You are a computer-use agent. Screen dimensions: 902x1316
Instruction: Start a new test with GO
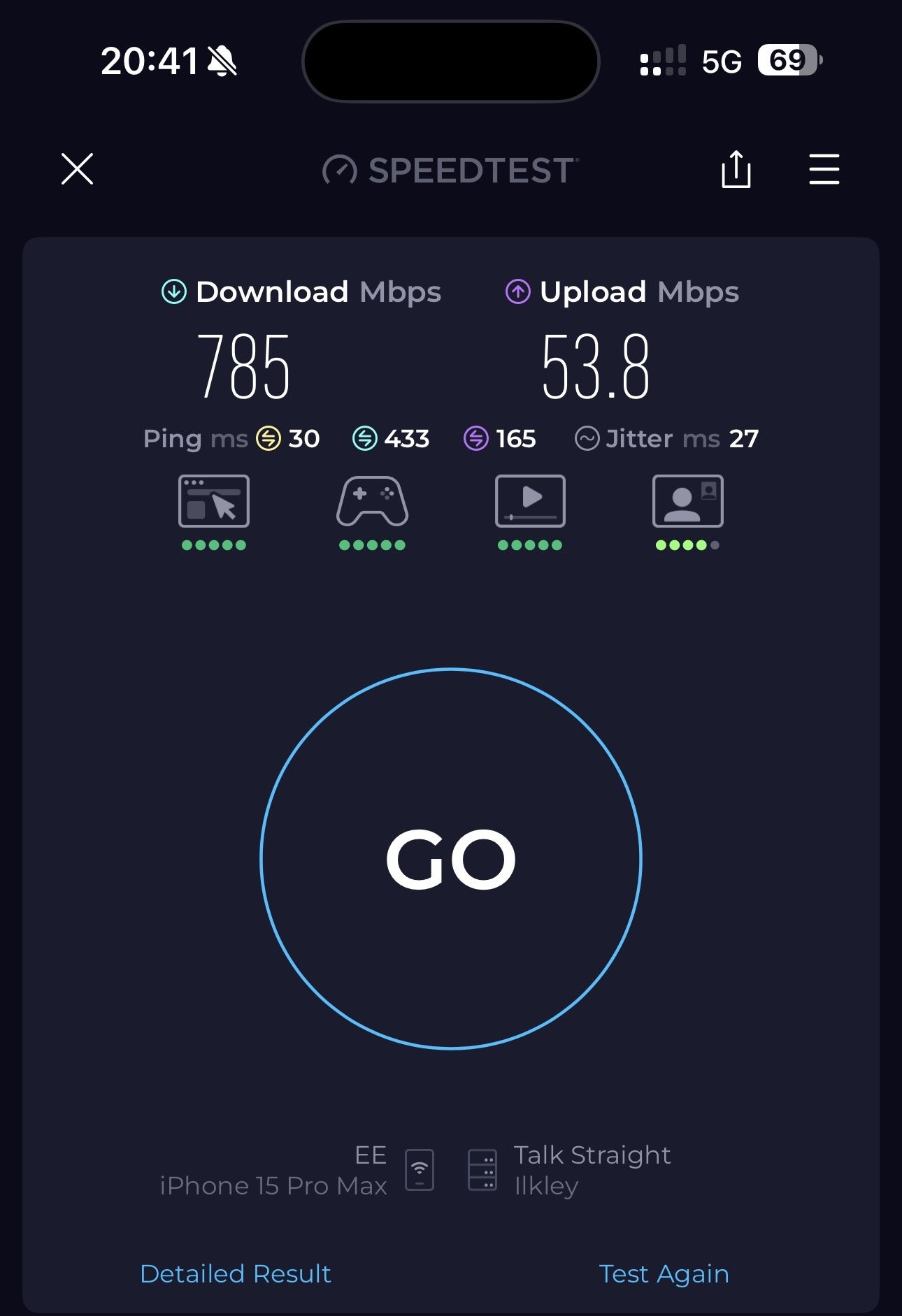point(451,859)
